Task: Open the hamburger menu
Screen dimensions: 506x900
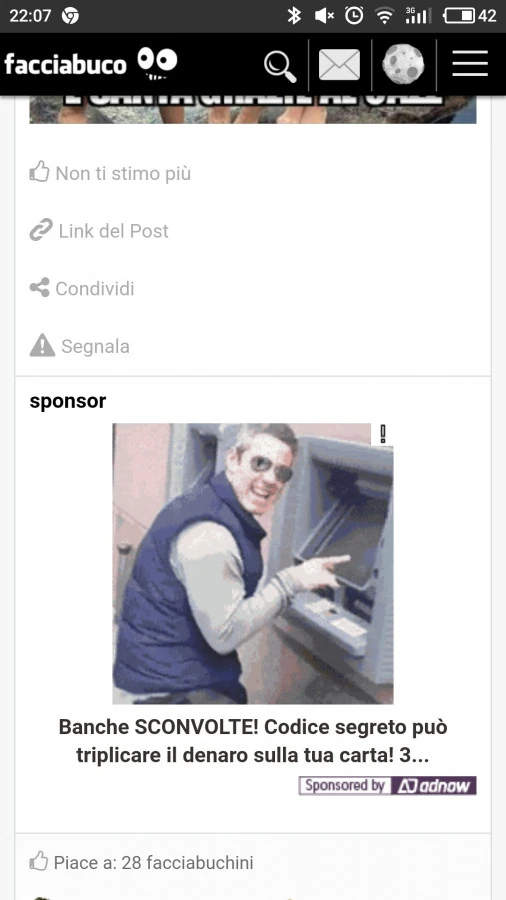Action: pyautogui.click(x=470, y=64)
